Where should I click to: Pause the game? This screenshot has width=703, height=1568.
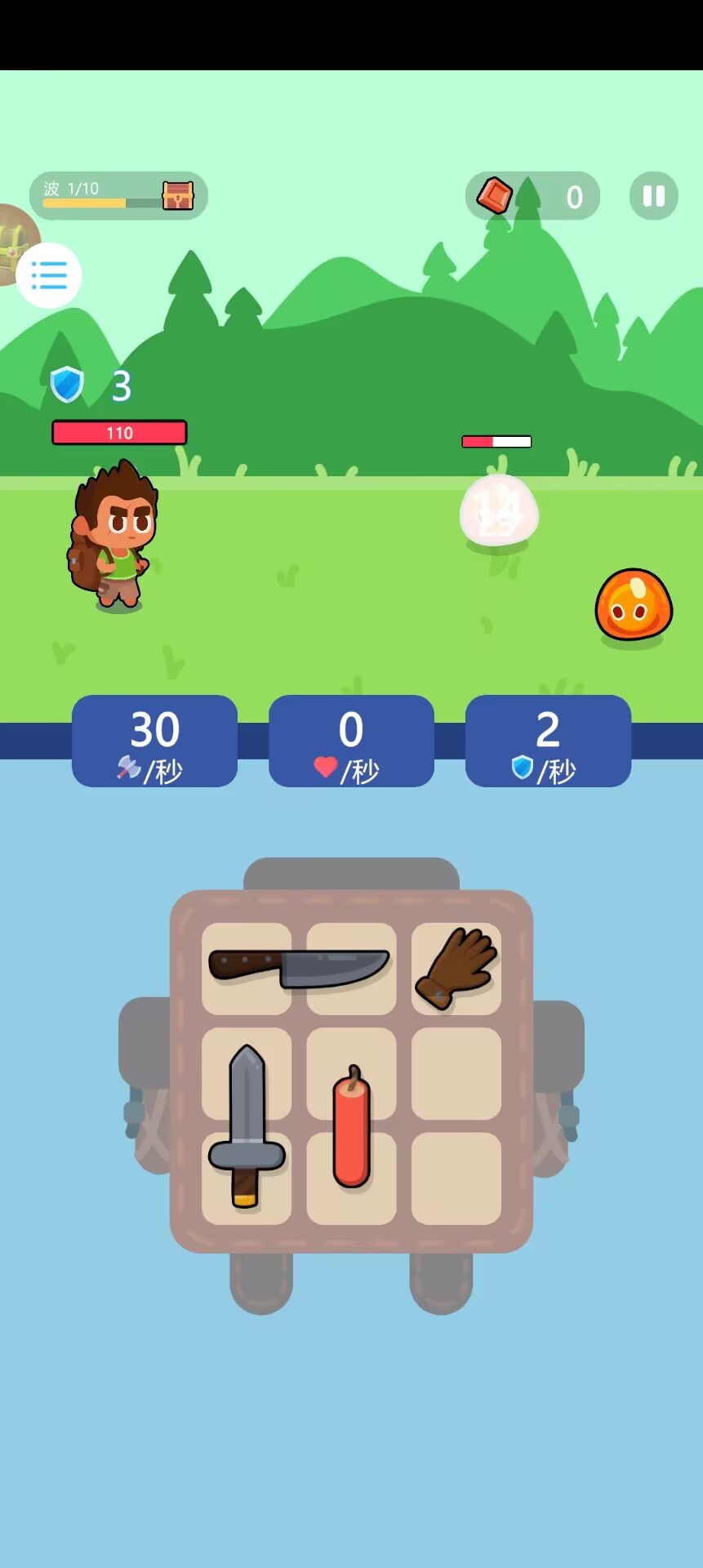pos(653,196)
